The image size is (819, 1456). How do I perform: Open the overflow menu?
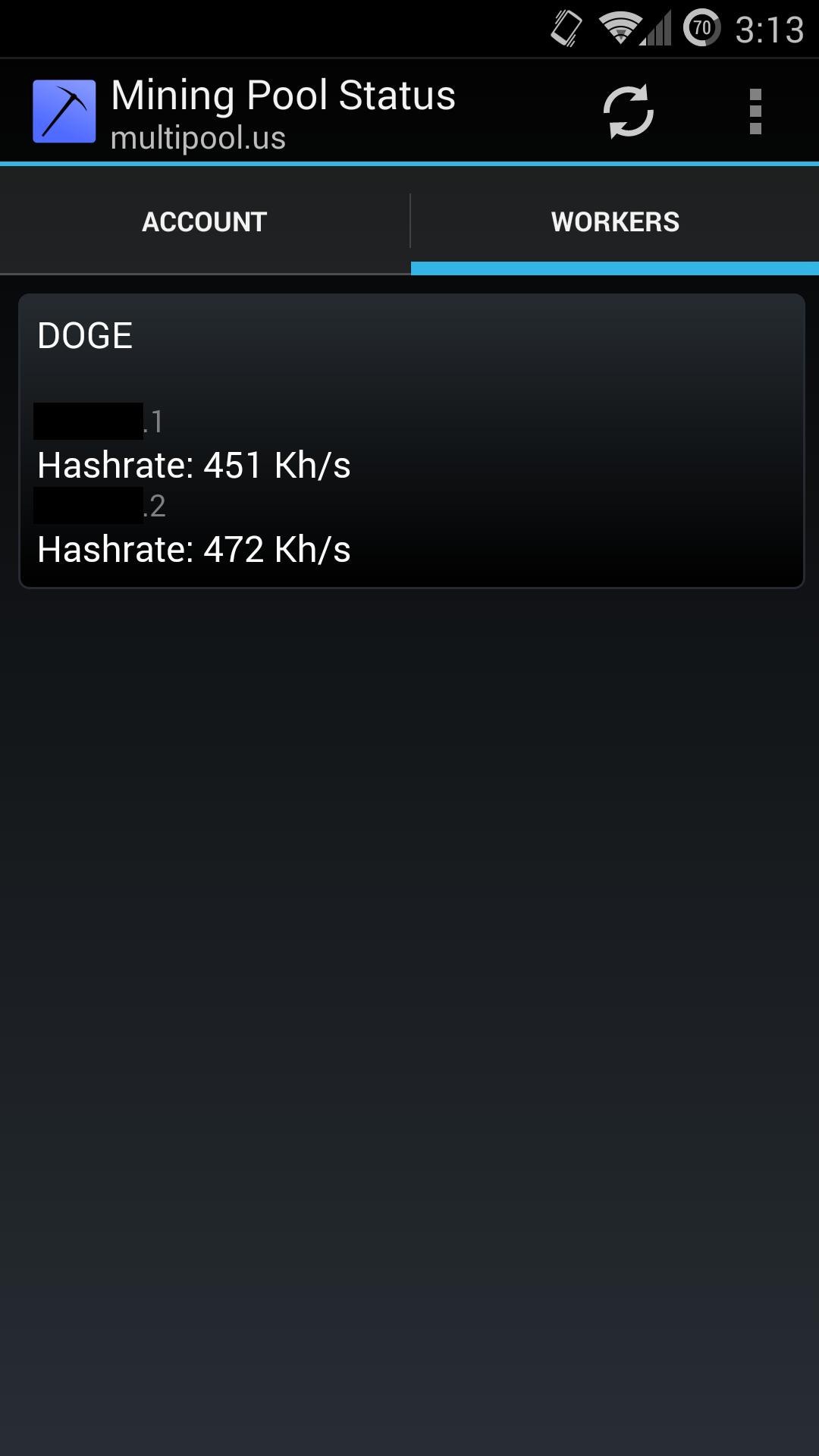pos(755,111)
